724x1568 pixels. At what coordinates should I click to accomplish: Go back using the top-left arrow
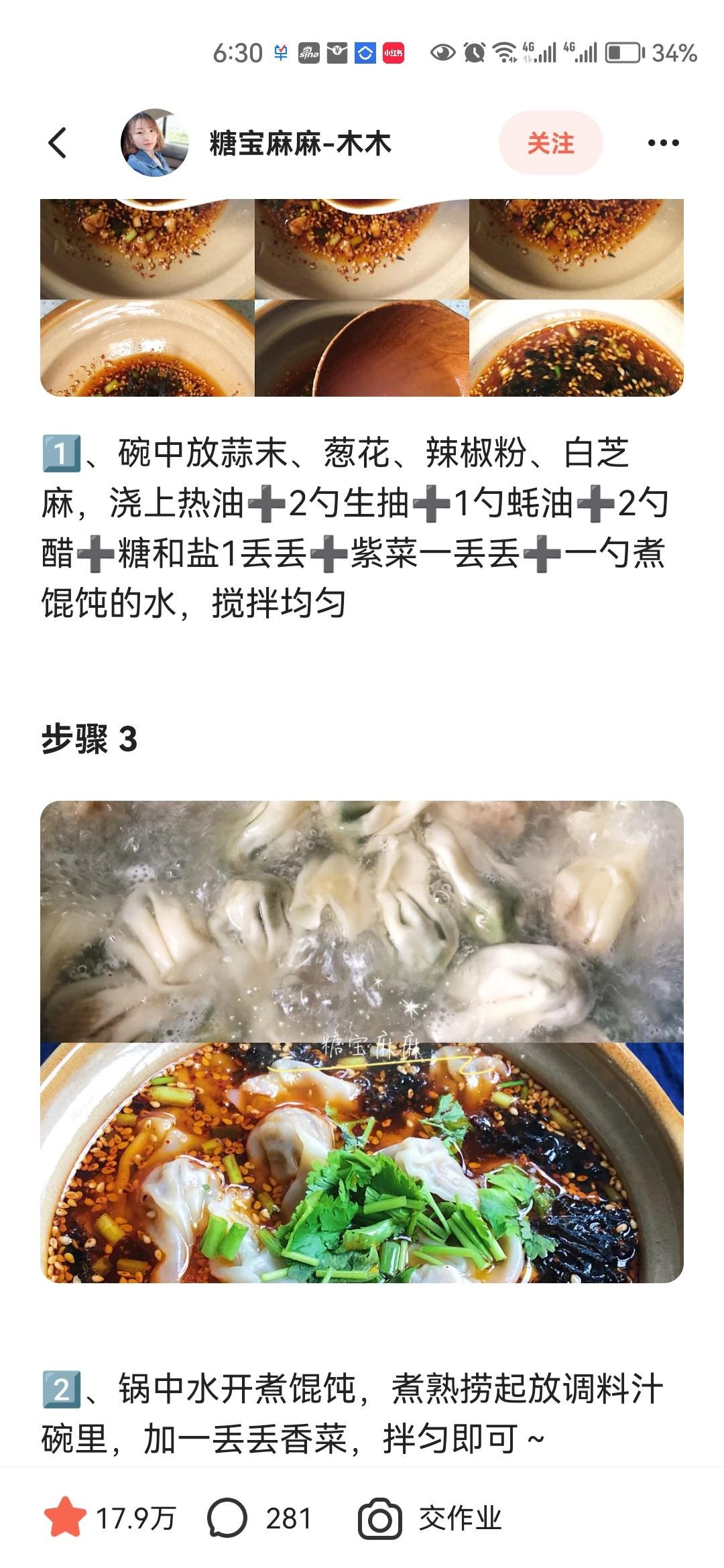pyautogui.click(x=58, y=143)
